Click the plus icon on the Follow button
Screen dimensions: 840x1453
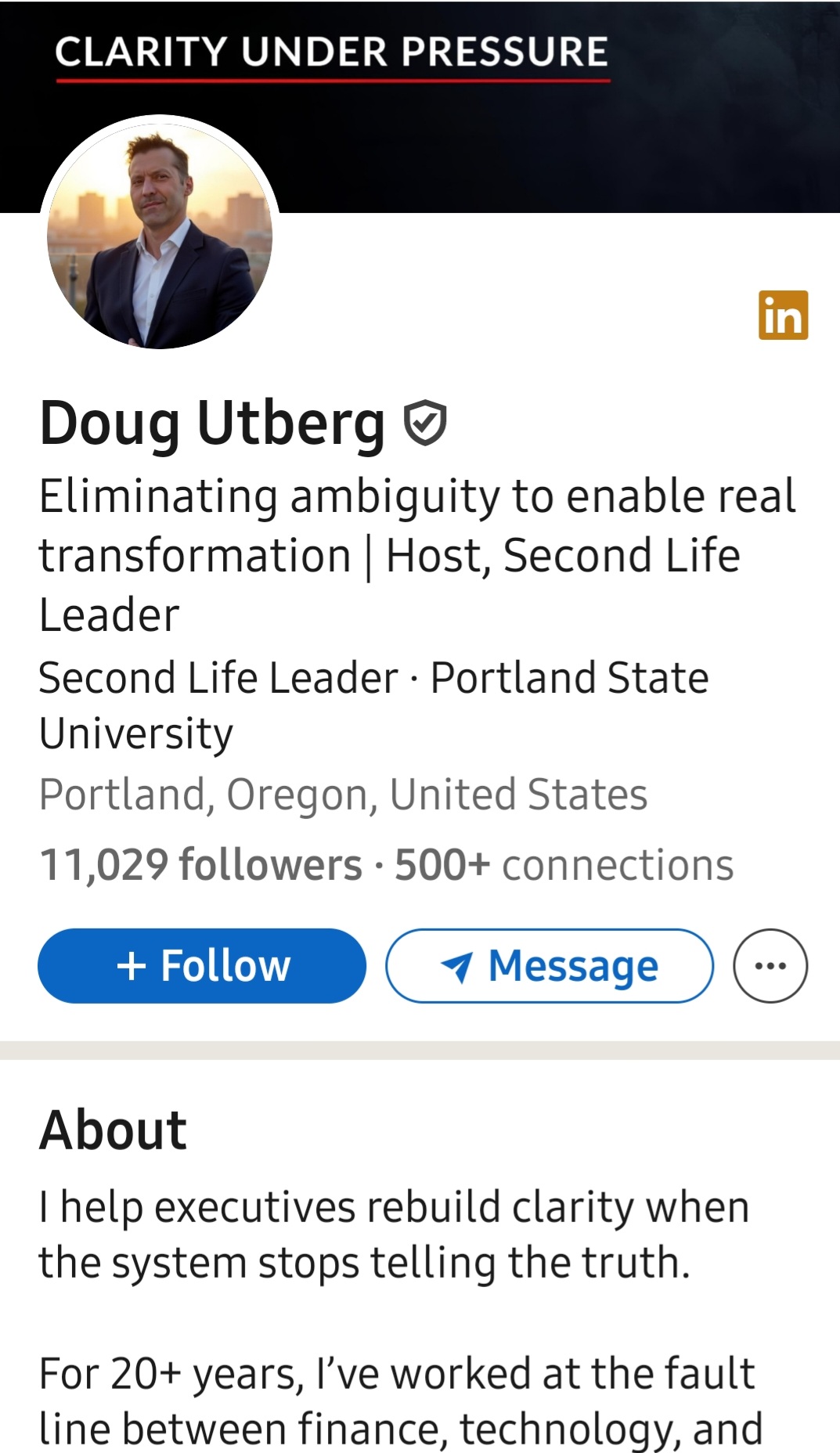tap(132, 965)
